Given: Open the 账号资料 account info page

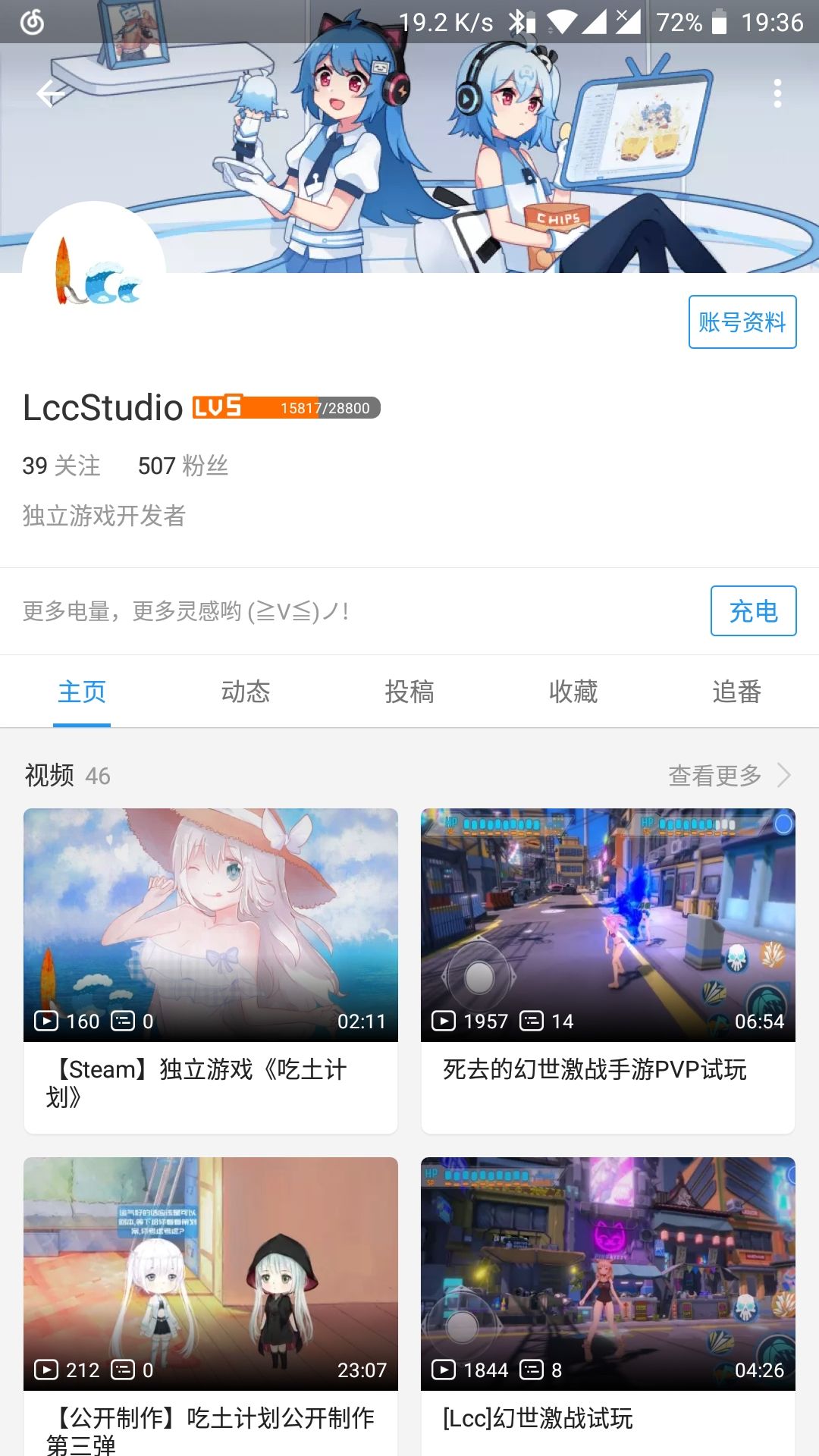Looking at the screenshot, I should coord(742,322).
